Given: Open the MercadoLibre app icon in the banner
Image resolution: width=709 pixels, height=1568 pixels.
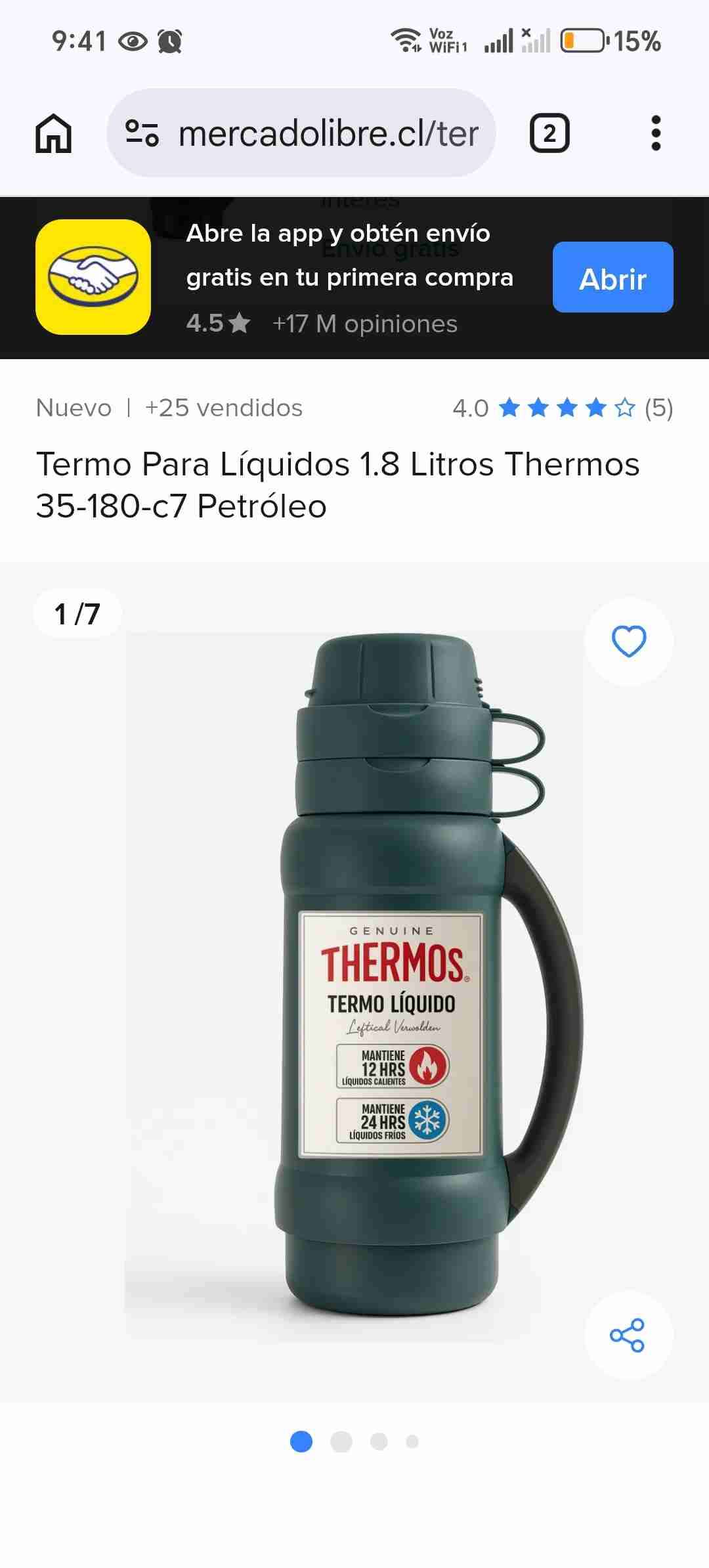Looking at the screenshot, I should point(93,277).
